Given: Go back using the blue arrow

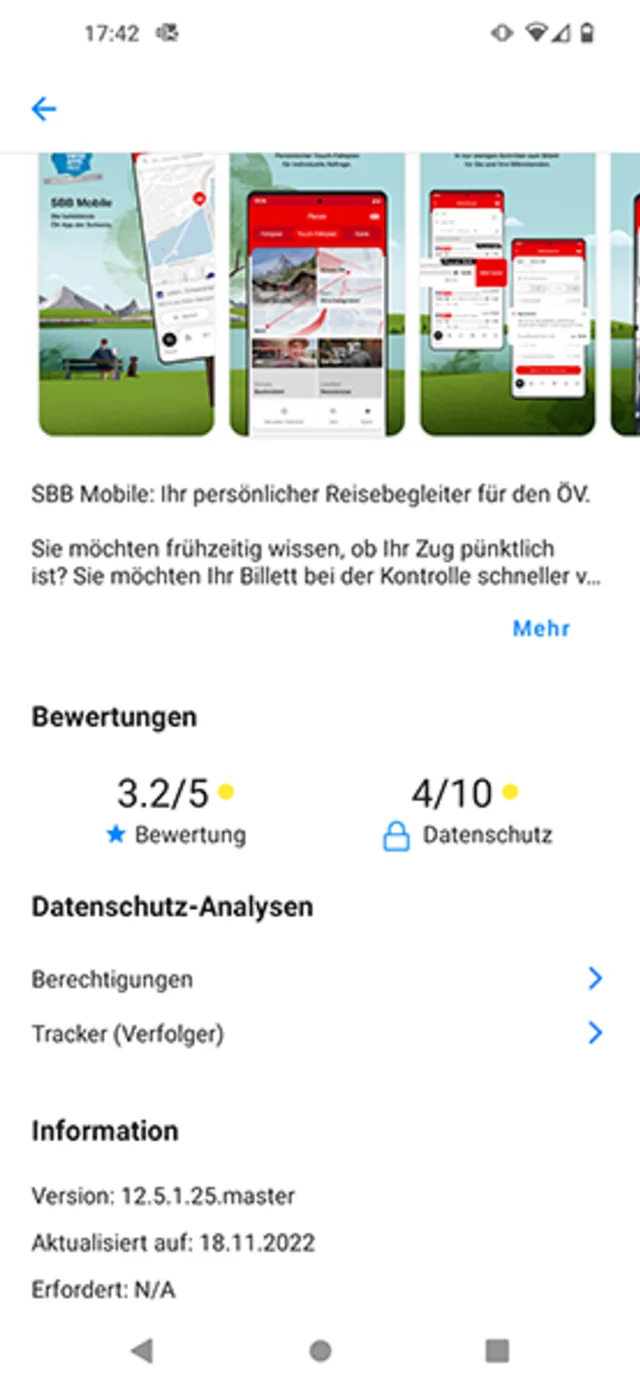Looking at the screenshot, I should pyautogui.click(x=44, y=109).
